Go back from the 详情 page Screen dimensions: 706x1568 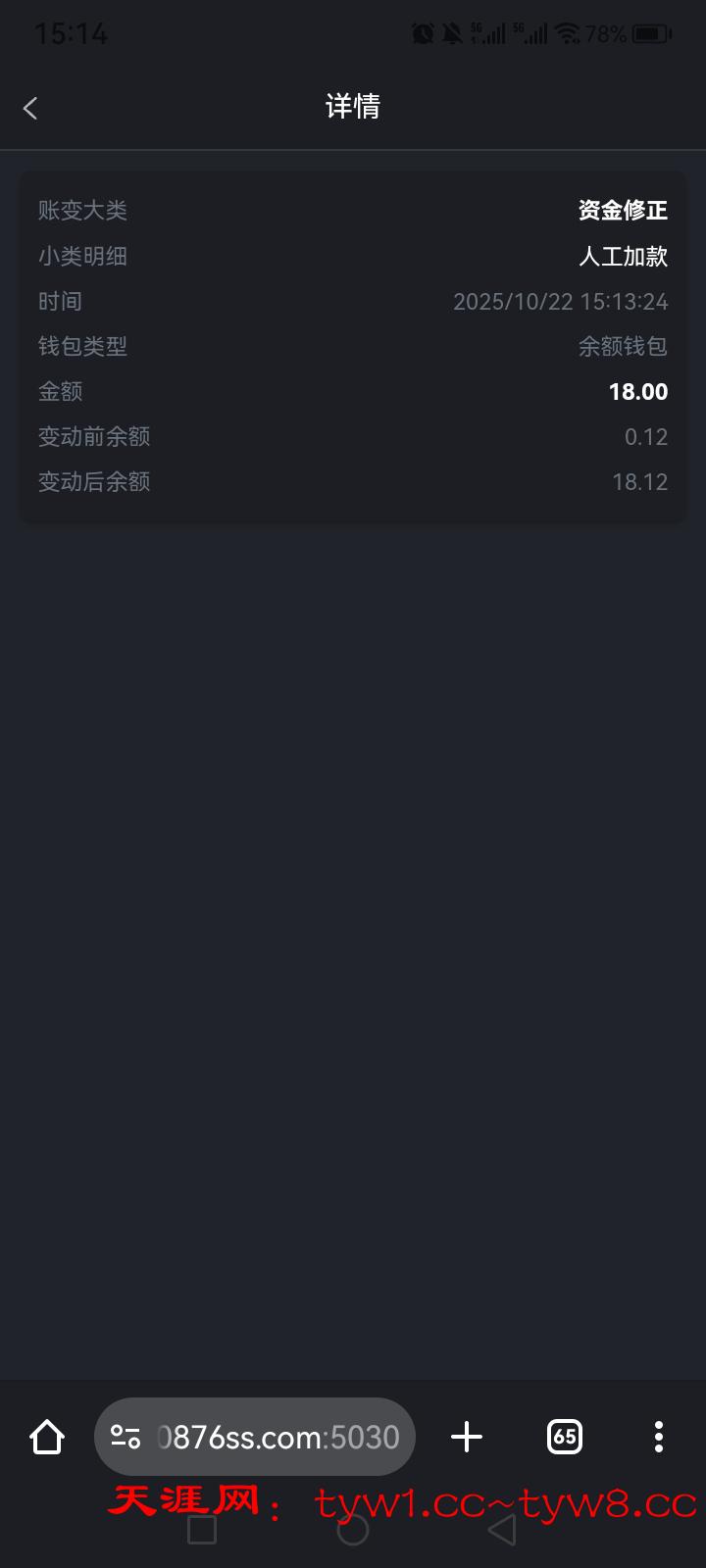[30, 108]
